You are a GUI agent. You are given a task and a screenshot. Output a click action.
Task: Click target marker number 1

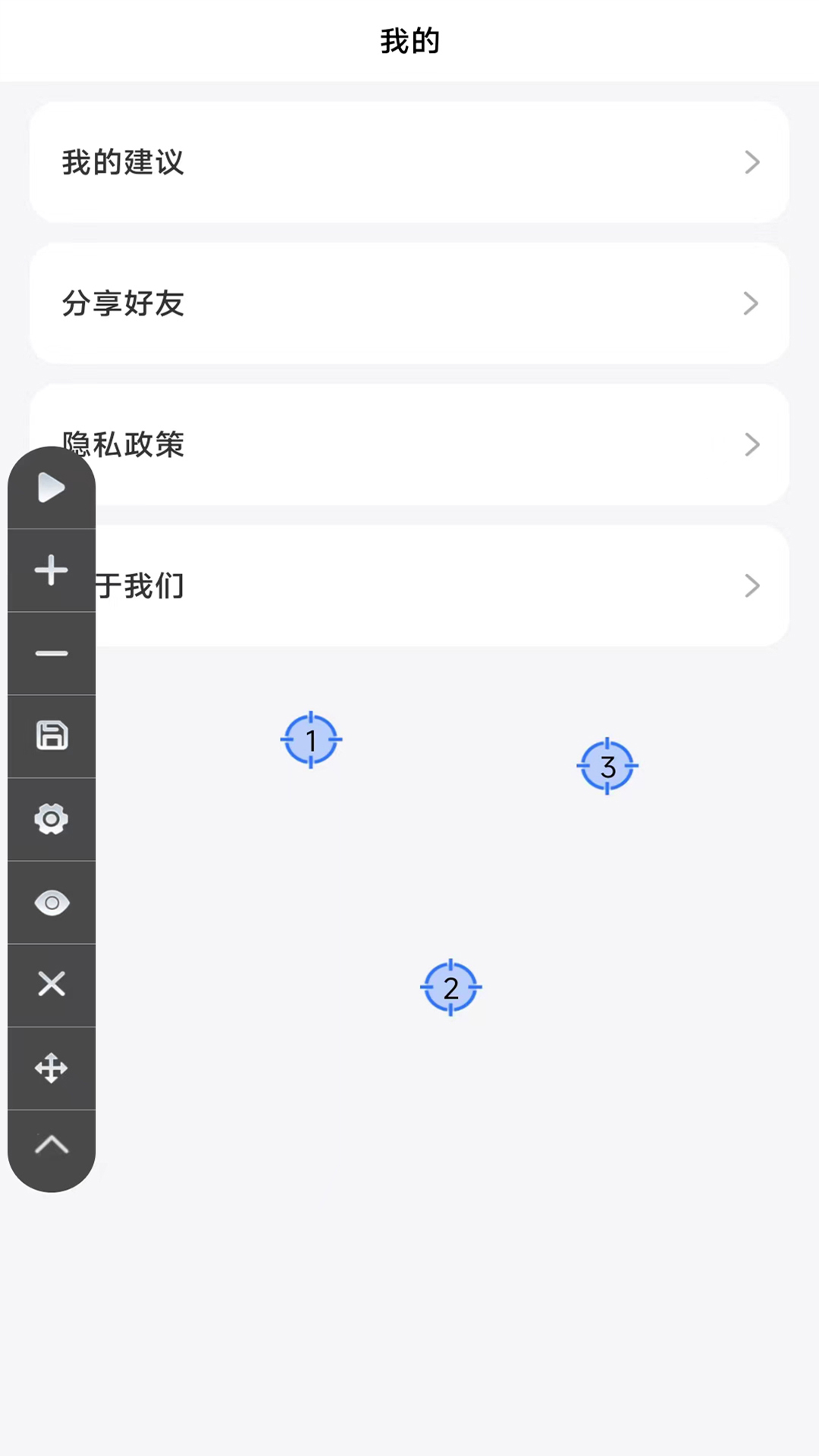[311, 740]
